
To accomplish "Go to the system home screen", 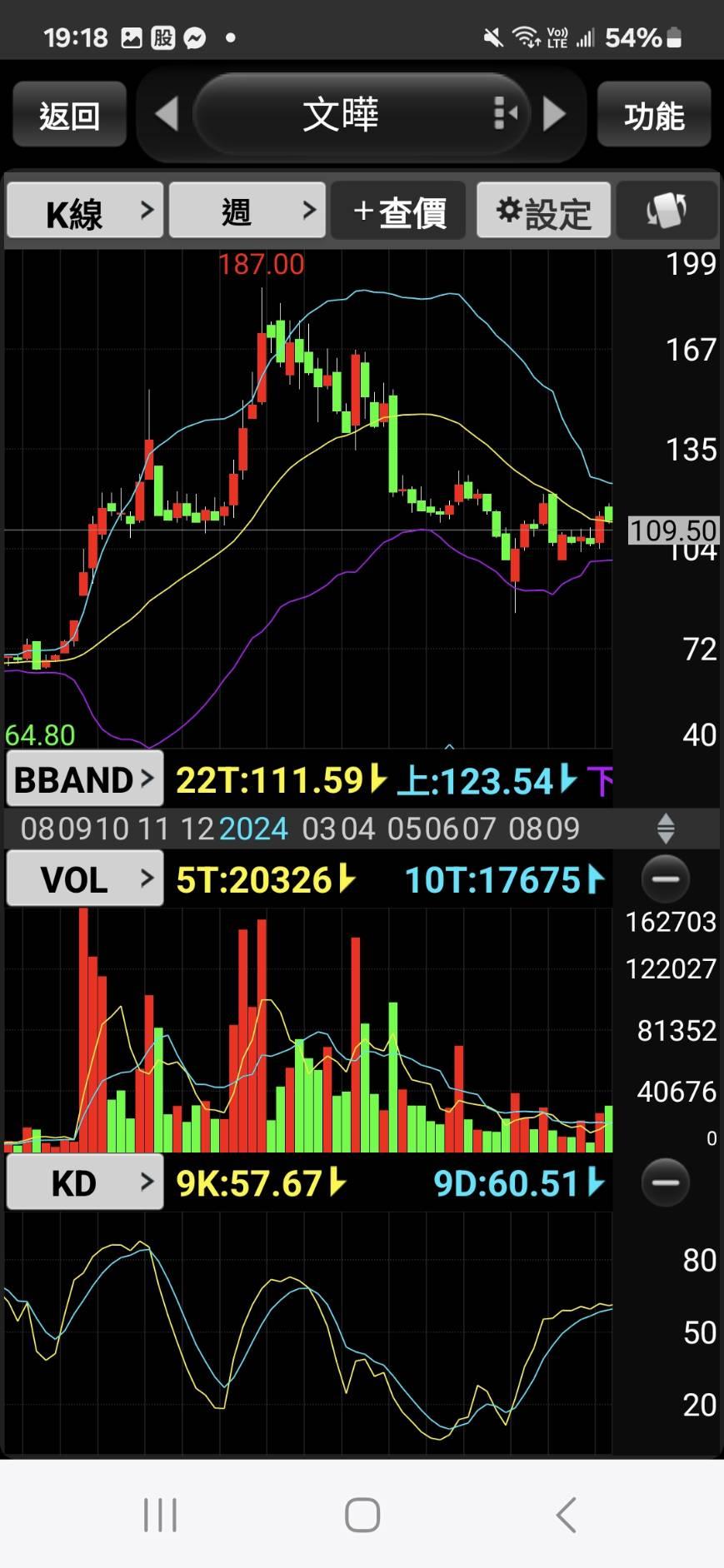I will tap(362, 1515).
